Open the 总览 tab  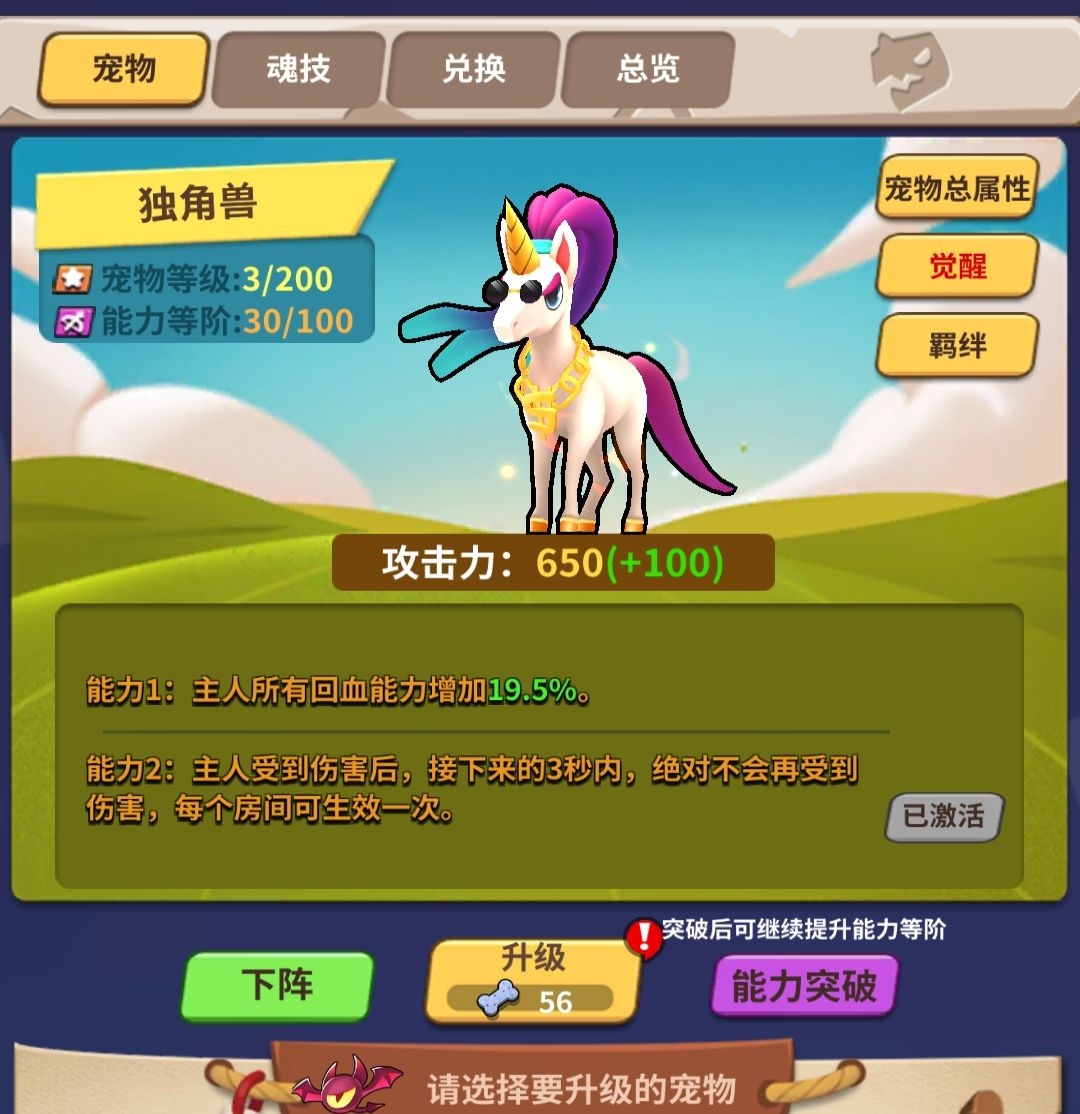648,69
